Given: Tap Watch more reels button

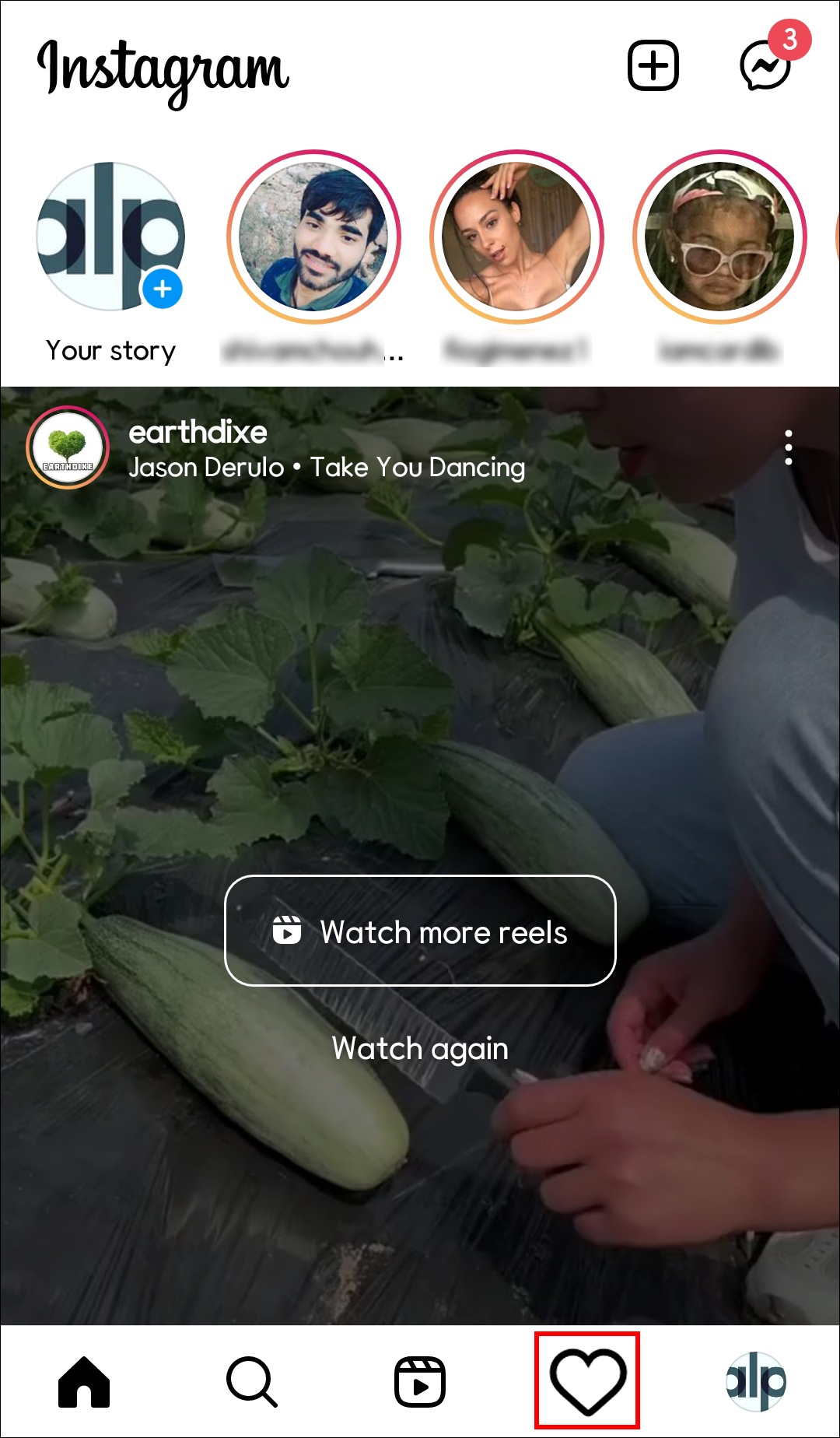Looking at the screenshot, I should click(420, 931).
